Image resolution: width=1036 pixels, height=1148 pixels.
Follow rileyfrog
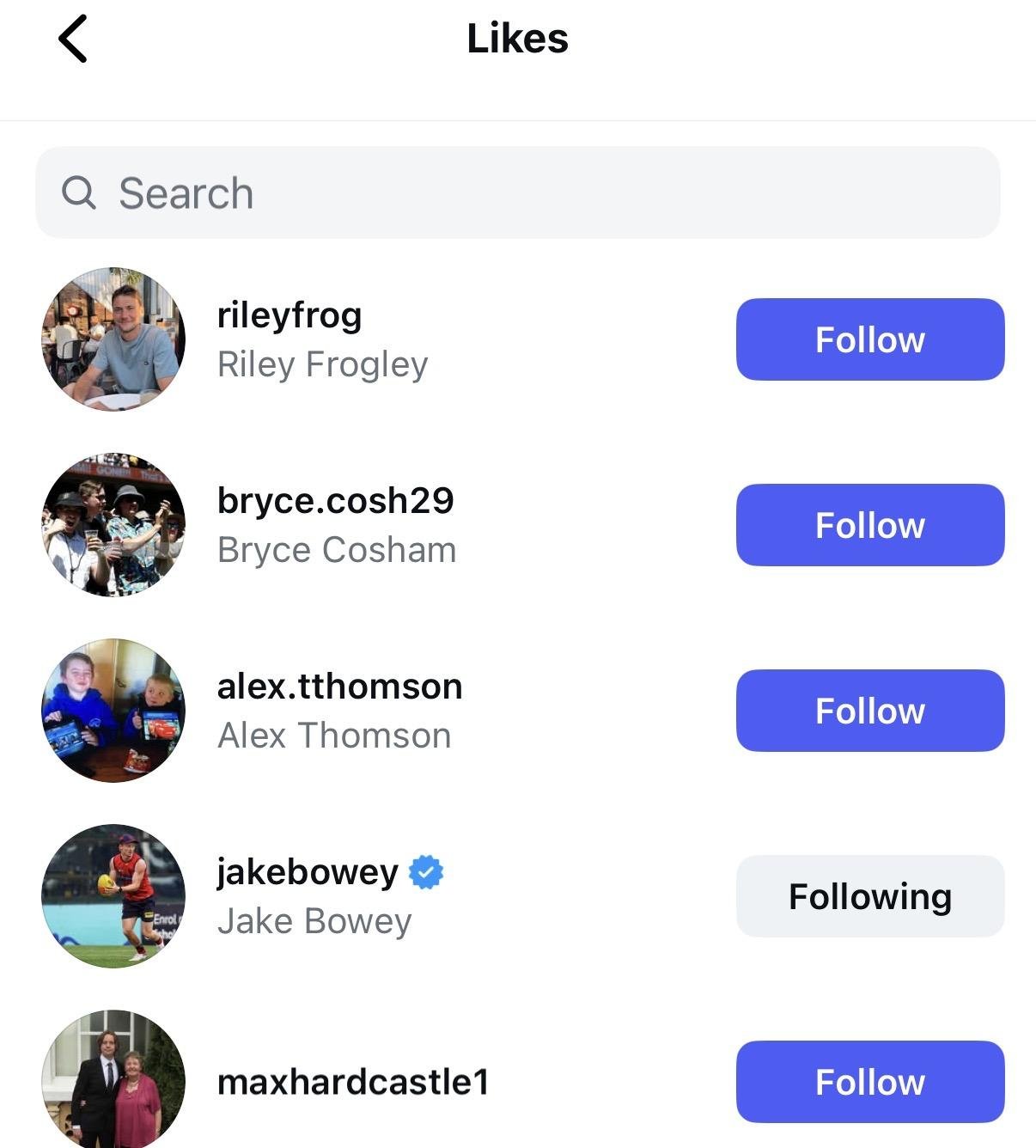coord(869,339)
